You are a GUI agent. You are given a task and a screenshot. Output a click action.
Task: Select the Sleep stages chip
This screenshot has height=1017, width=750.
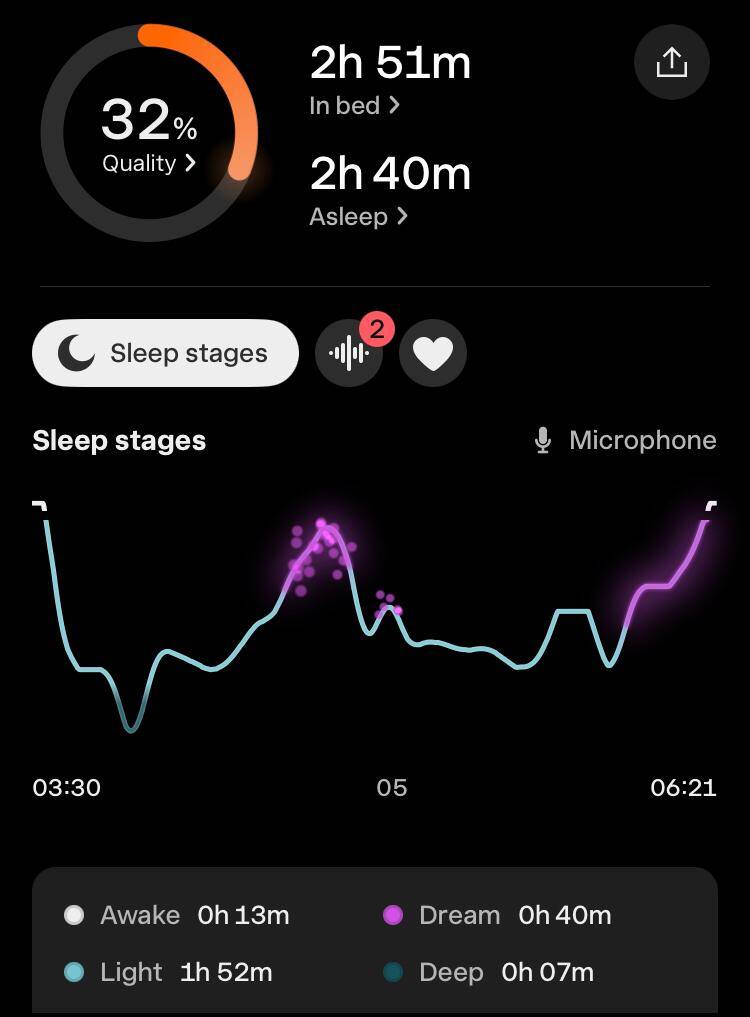click(x=166, y=353)
